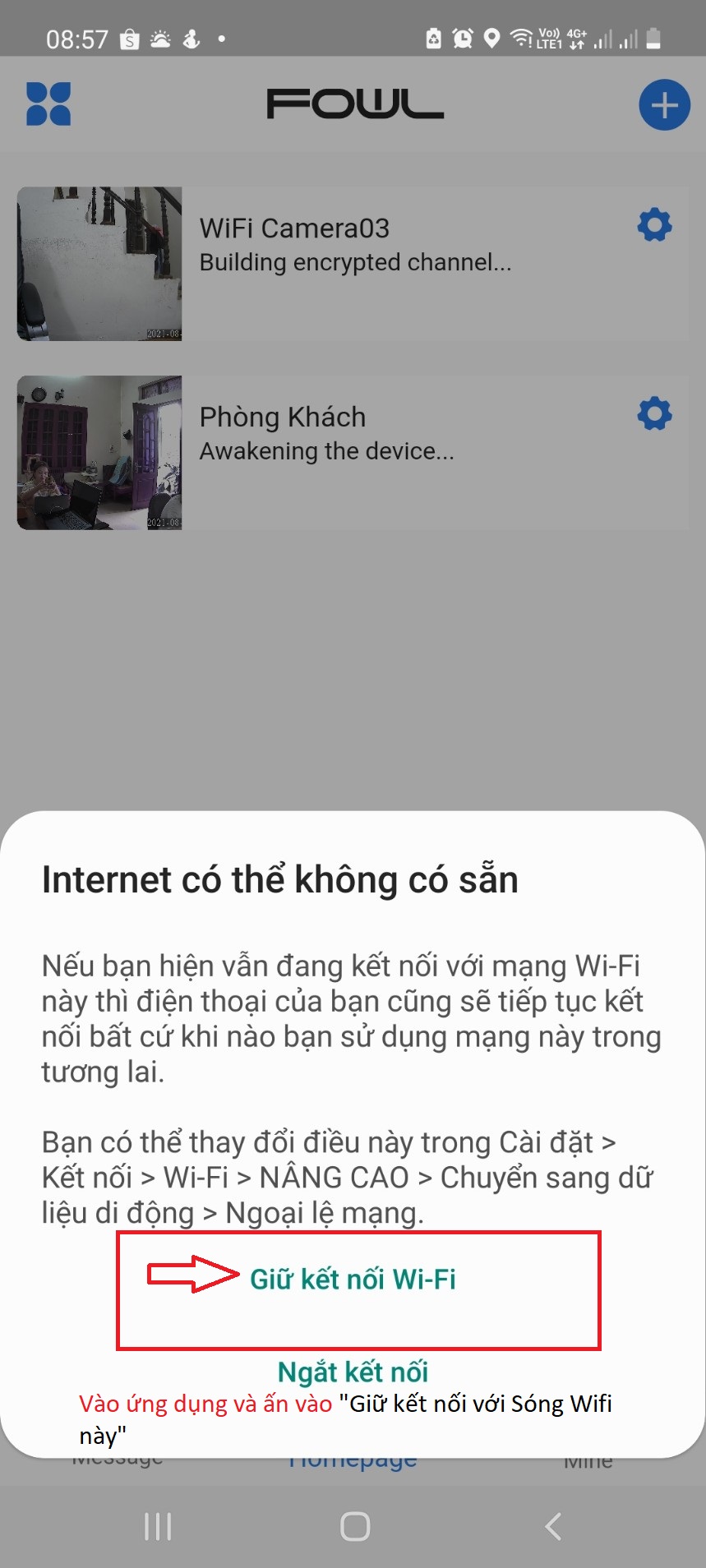The height and width of the screenshot is (1568, 706).
Task: Open the four-square grid menu icon
Action: pos(48,104)
